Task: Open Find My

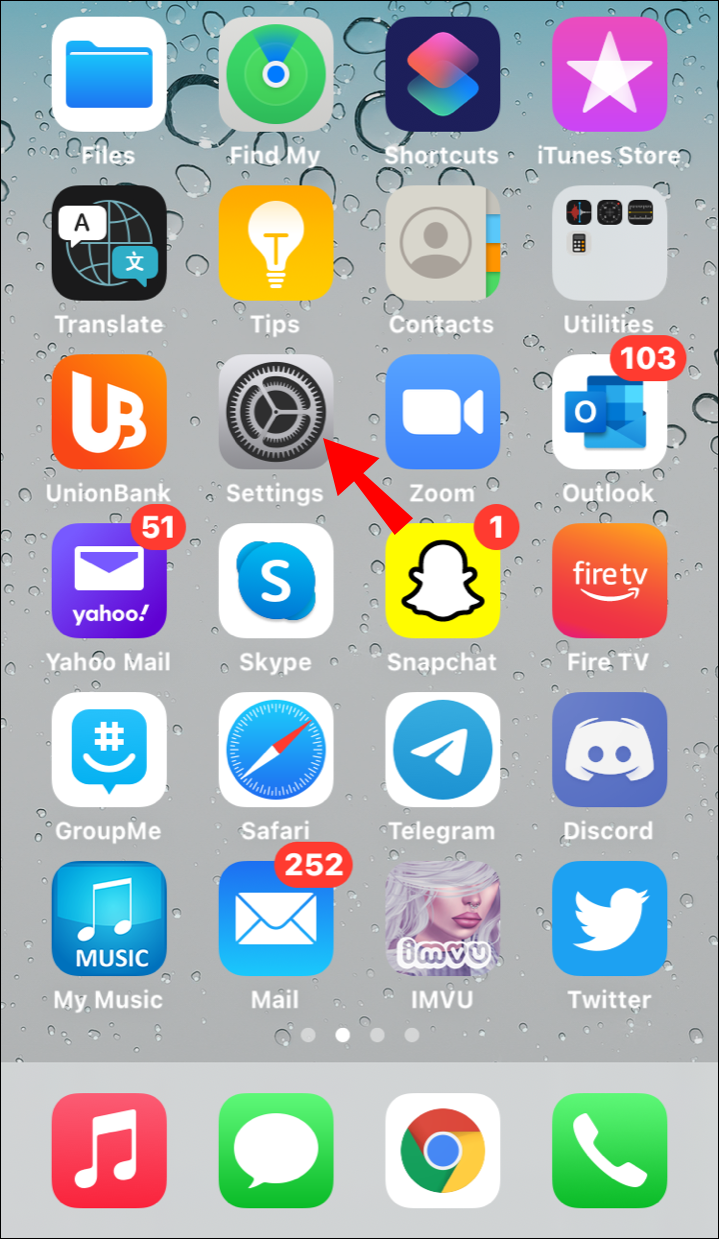Action: (x=275, y=75)
